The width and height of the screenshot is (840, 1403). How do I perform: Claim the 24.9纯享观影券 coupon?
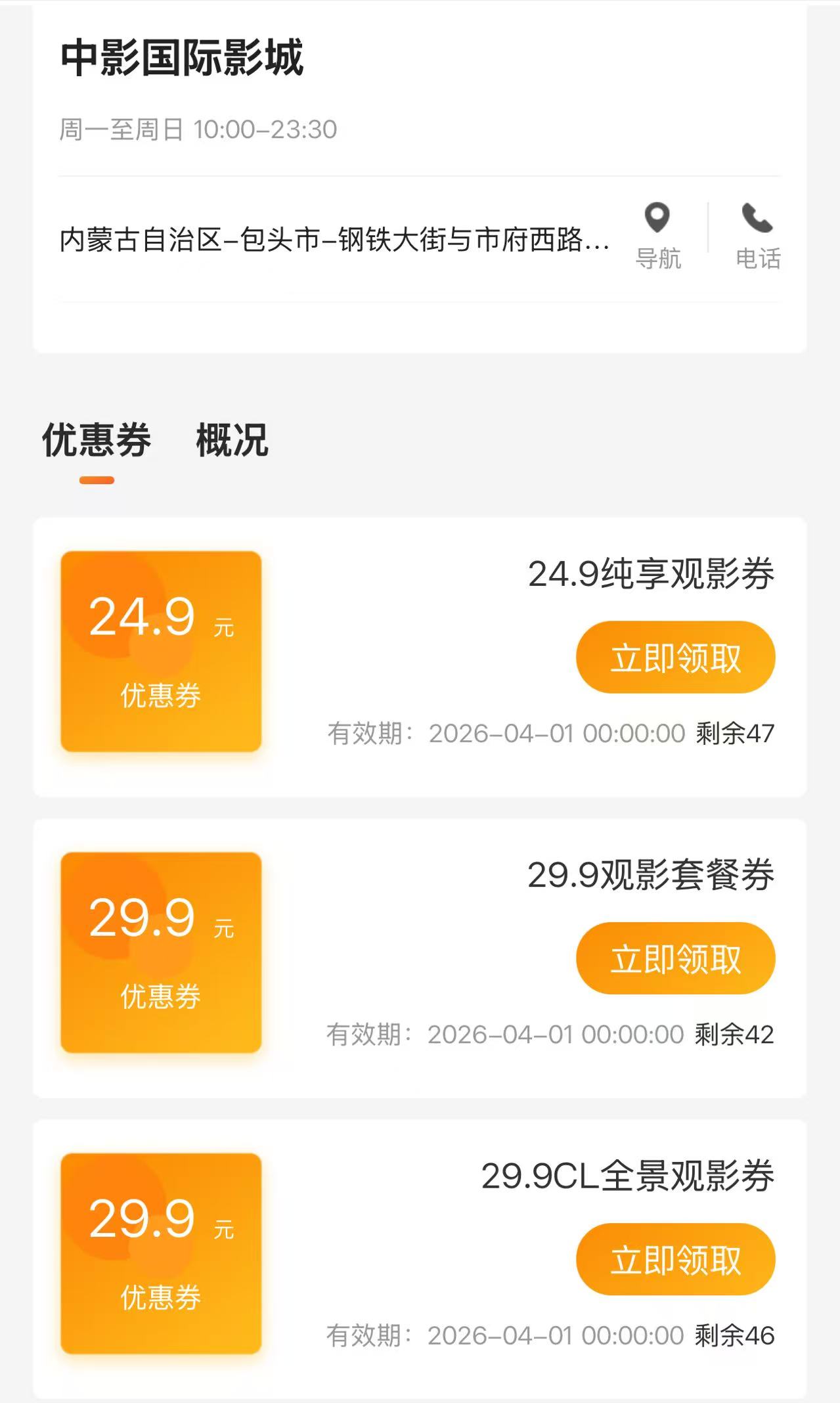[675, 657]
